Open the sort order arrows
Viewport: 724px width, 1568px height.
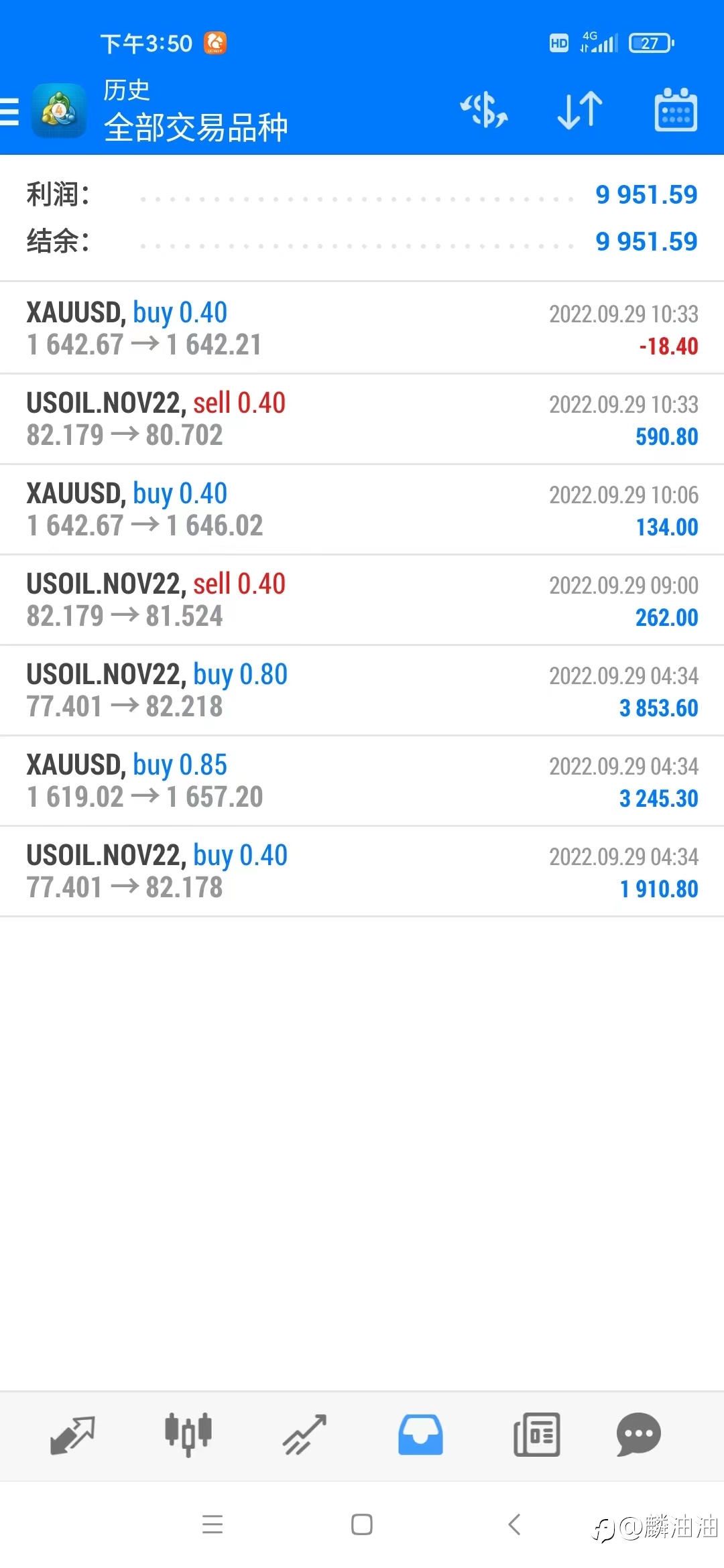tap(580, 111)
